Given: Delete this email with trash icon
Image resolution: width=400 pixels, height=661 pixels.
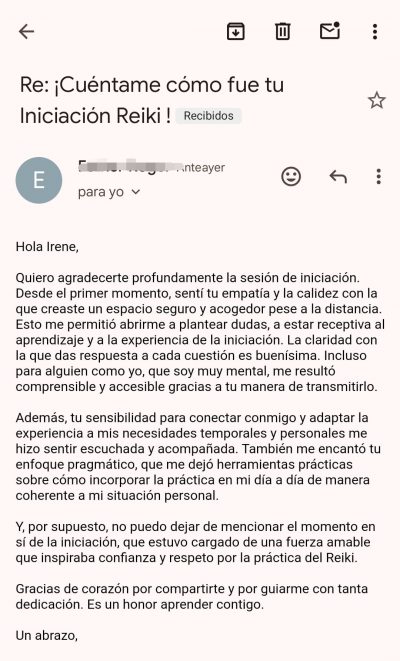Looking at the screenshot, I should tap(282, 32).
